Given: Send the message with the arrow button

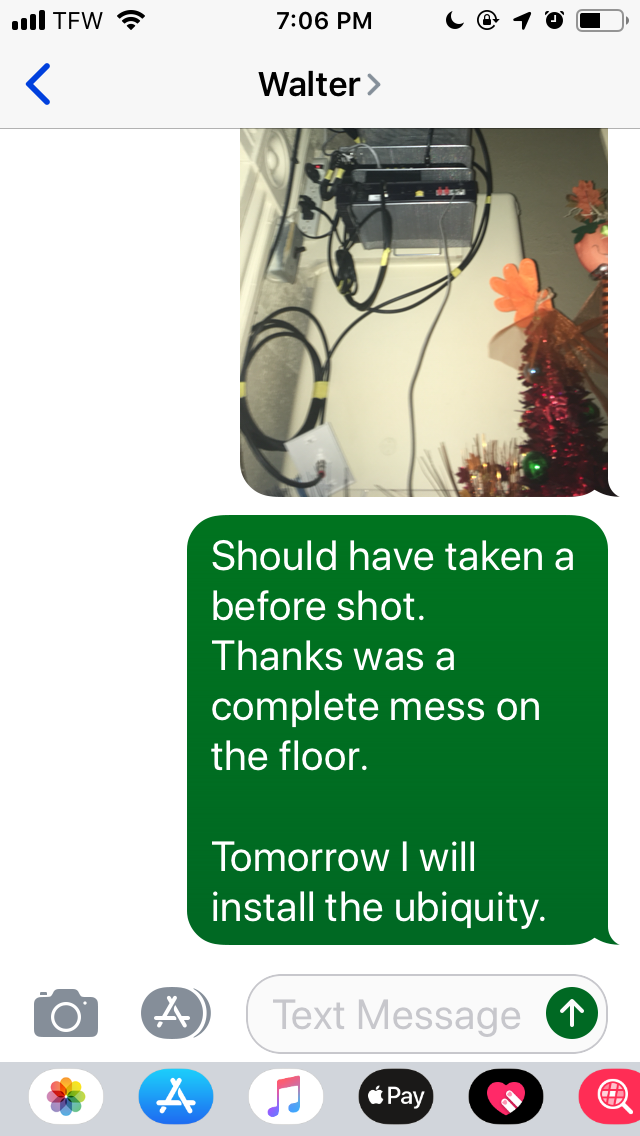Looking at the screenshot, I should [571, 1014].
